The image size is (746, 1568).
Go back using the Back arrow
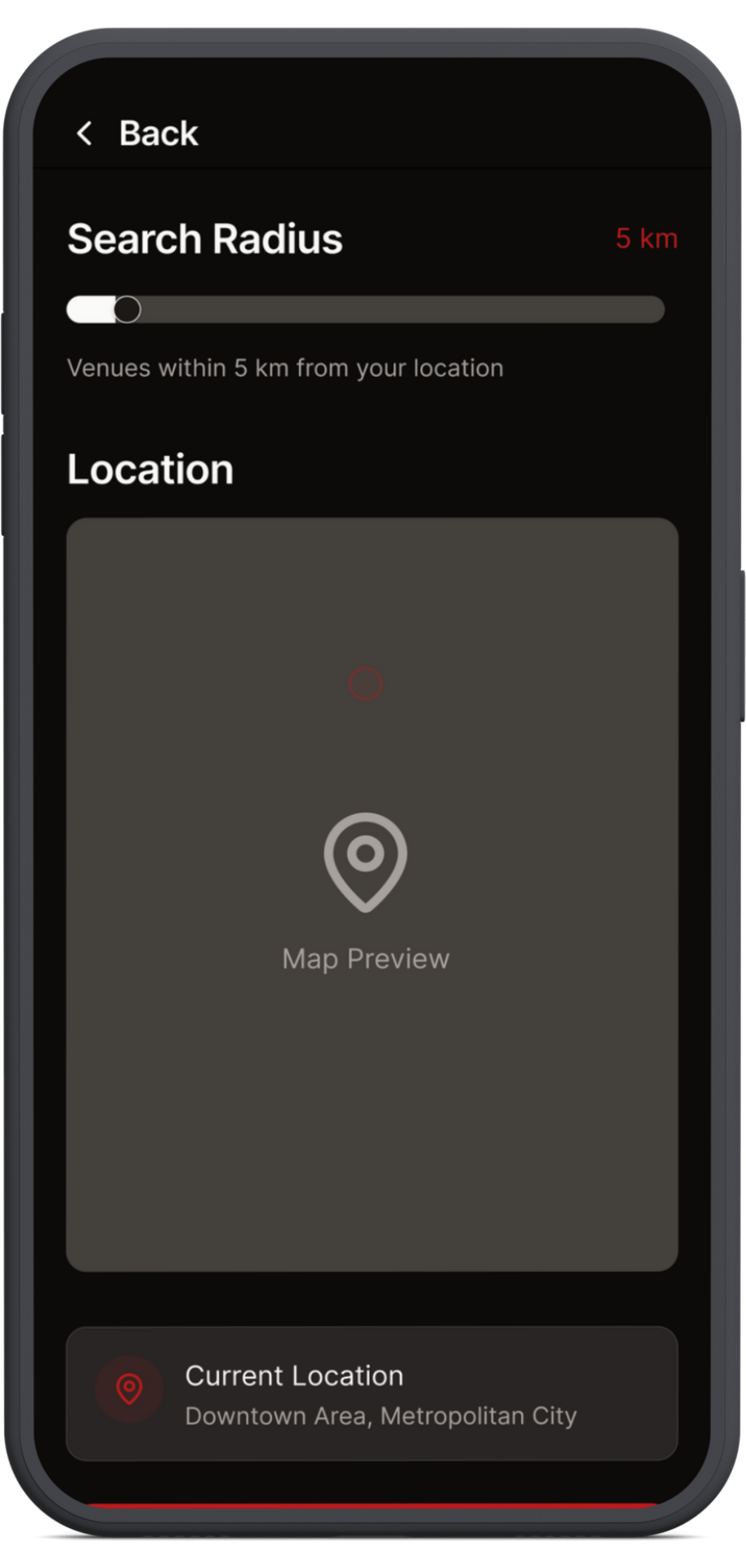point(85,134)
